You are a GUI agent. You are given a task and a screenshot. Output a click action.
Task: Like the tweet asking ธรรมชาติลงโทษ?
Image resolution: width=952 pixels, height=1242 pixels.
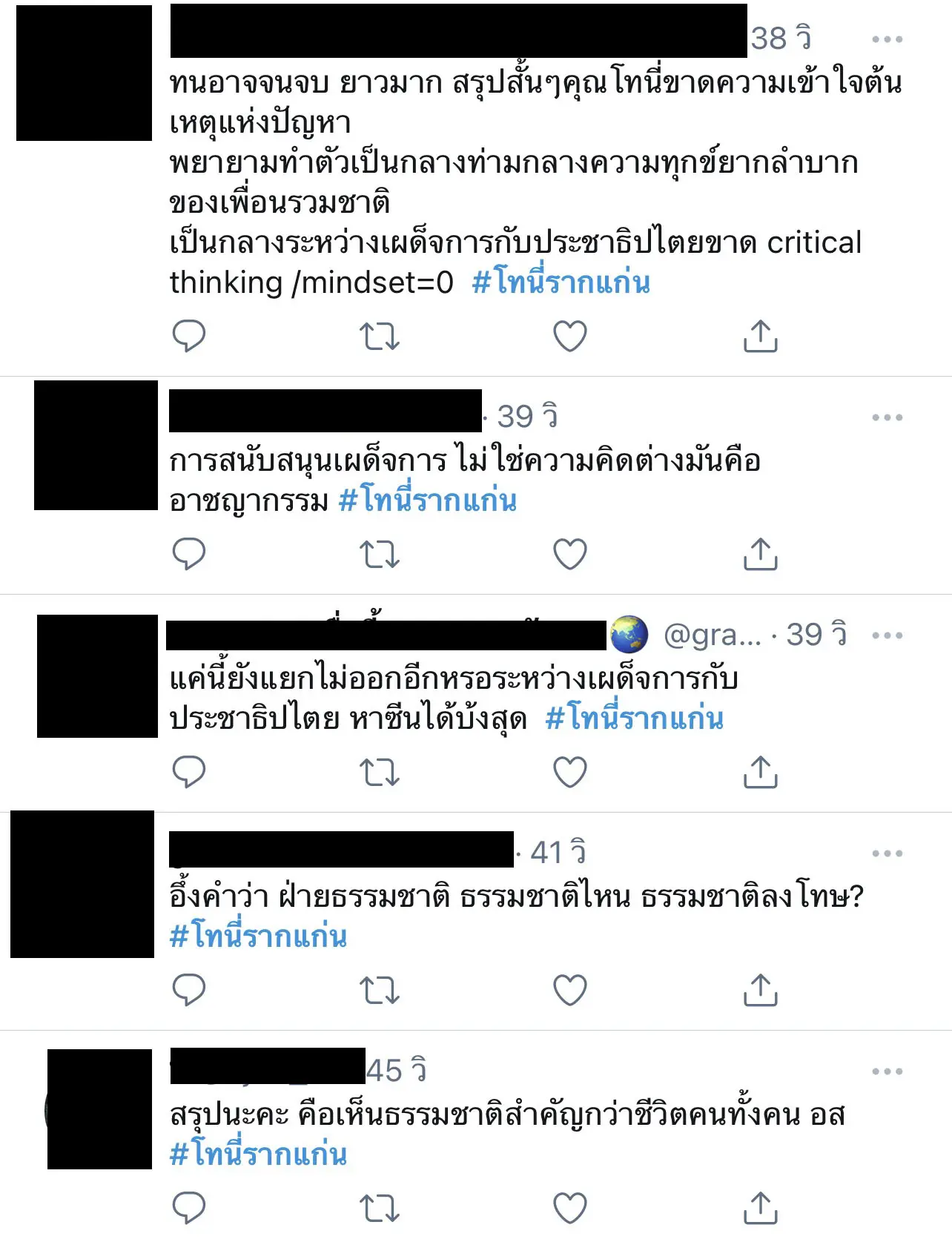[569, 990]
